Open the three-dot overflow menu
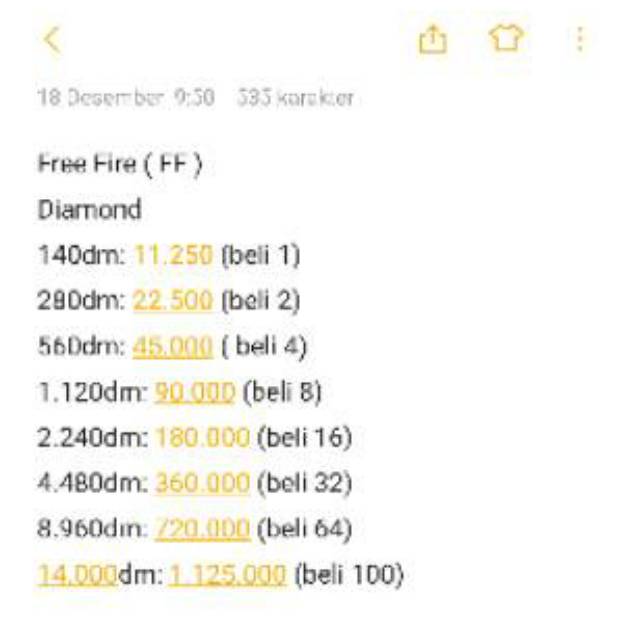This screenshot has height=640, width=640. [x=580, y=40]
